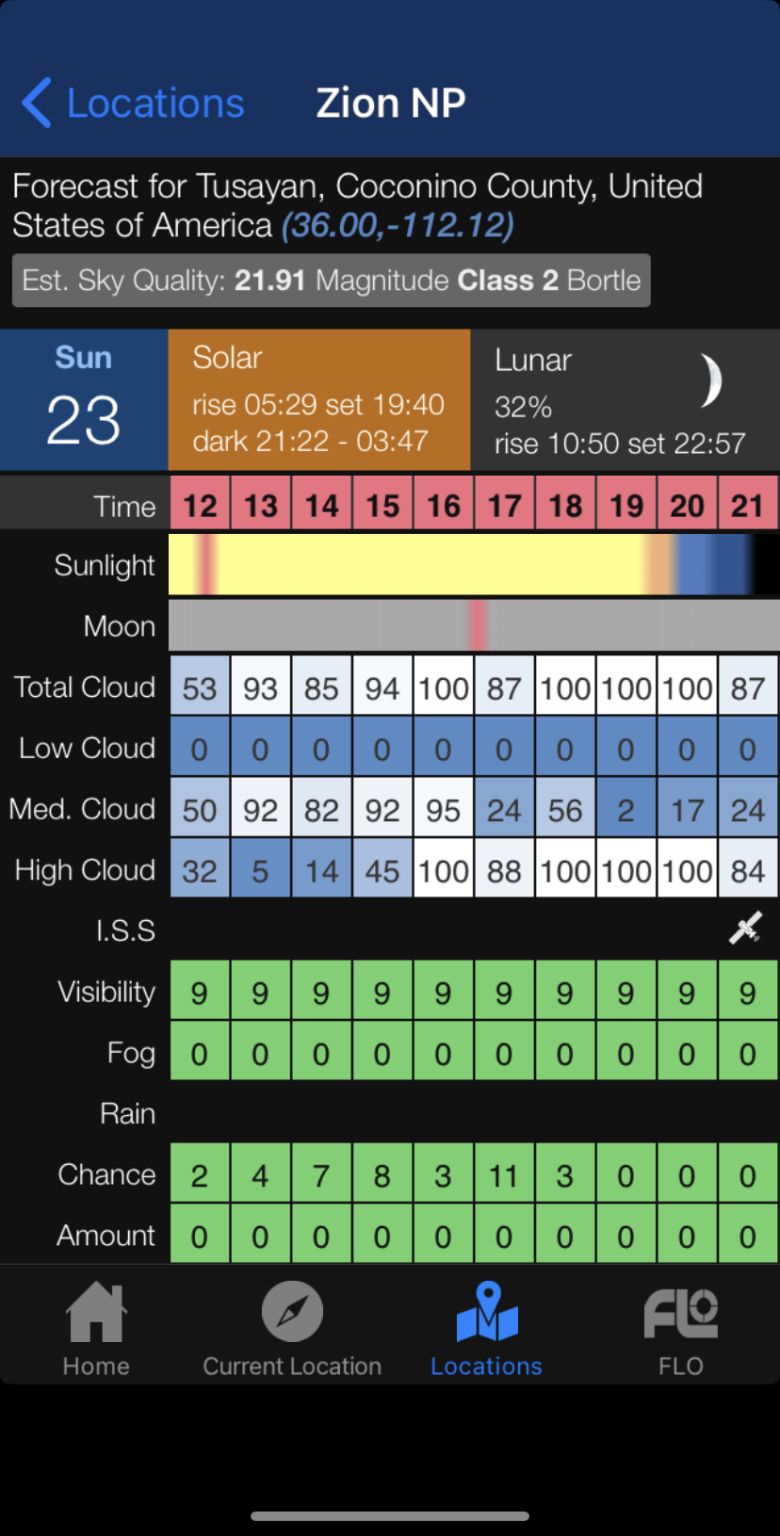
Task: Open the Home tab
Action: click(x=96, y=1328)
